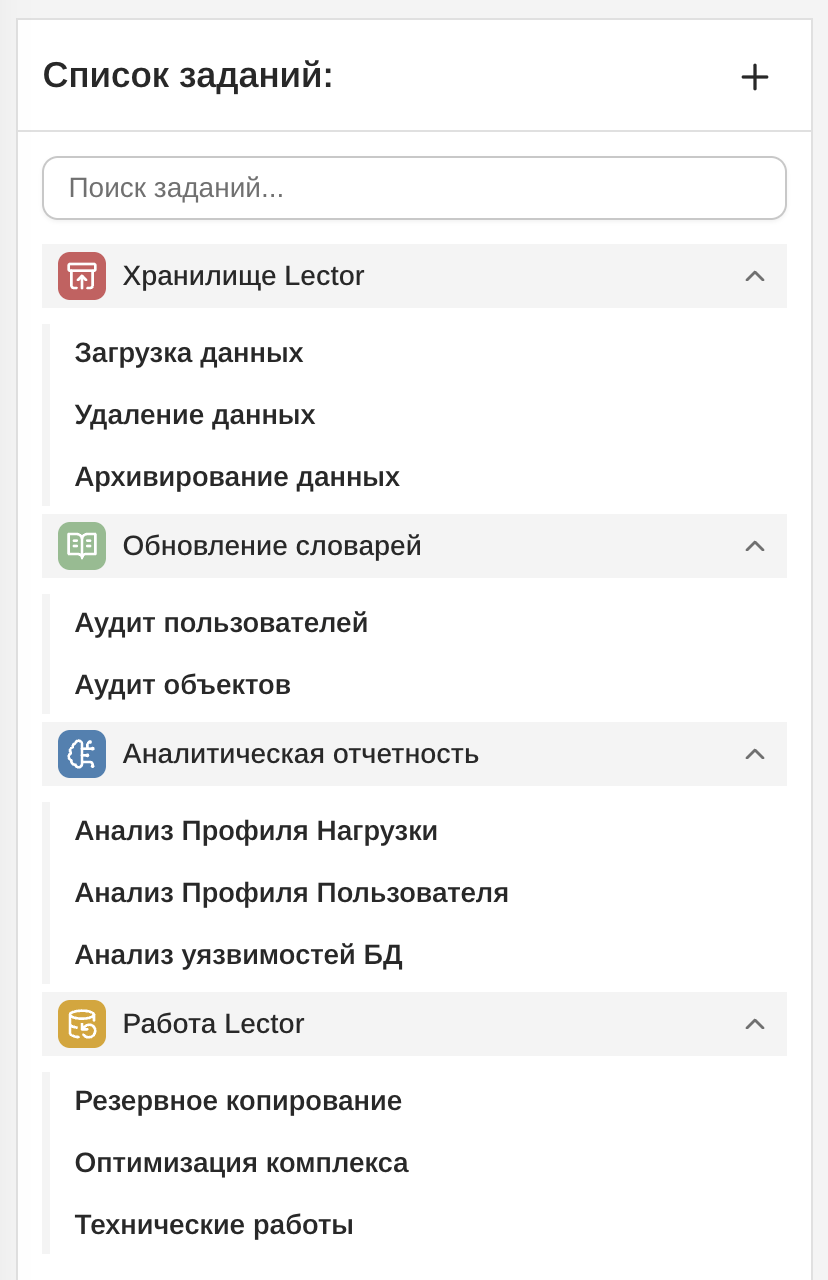Select the Загрузка данных task
828x1280 pixels.
[189, 352]
